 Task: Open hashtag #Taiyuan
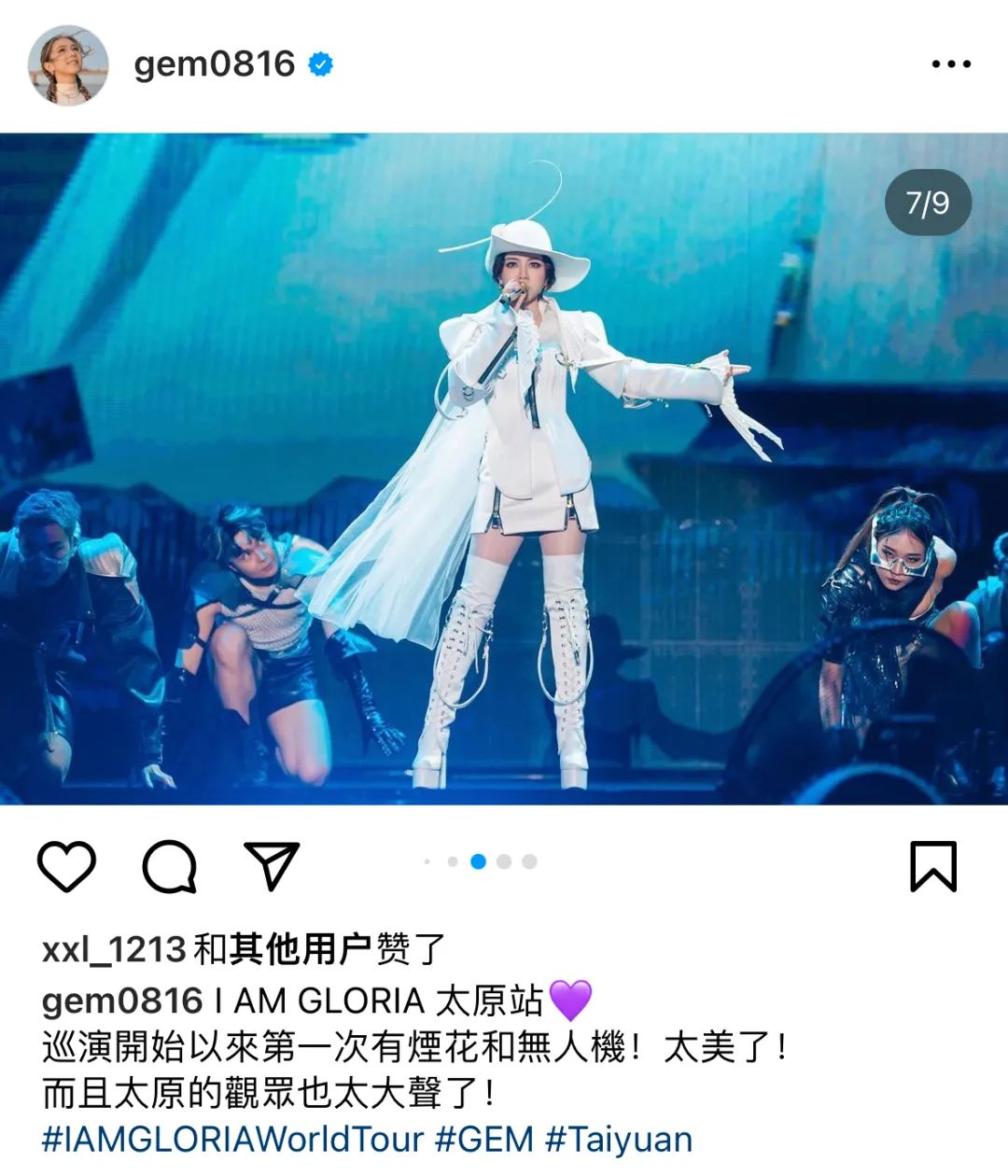[618, 1140]
